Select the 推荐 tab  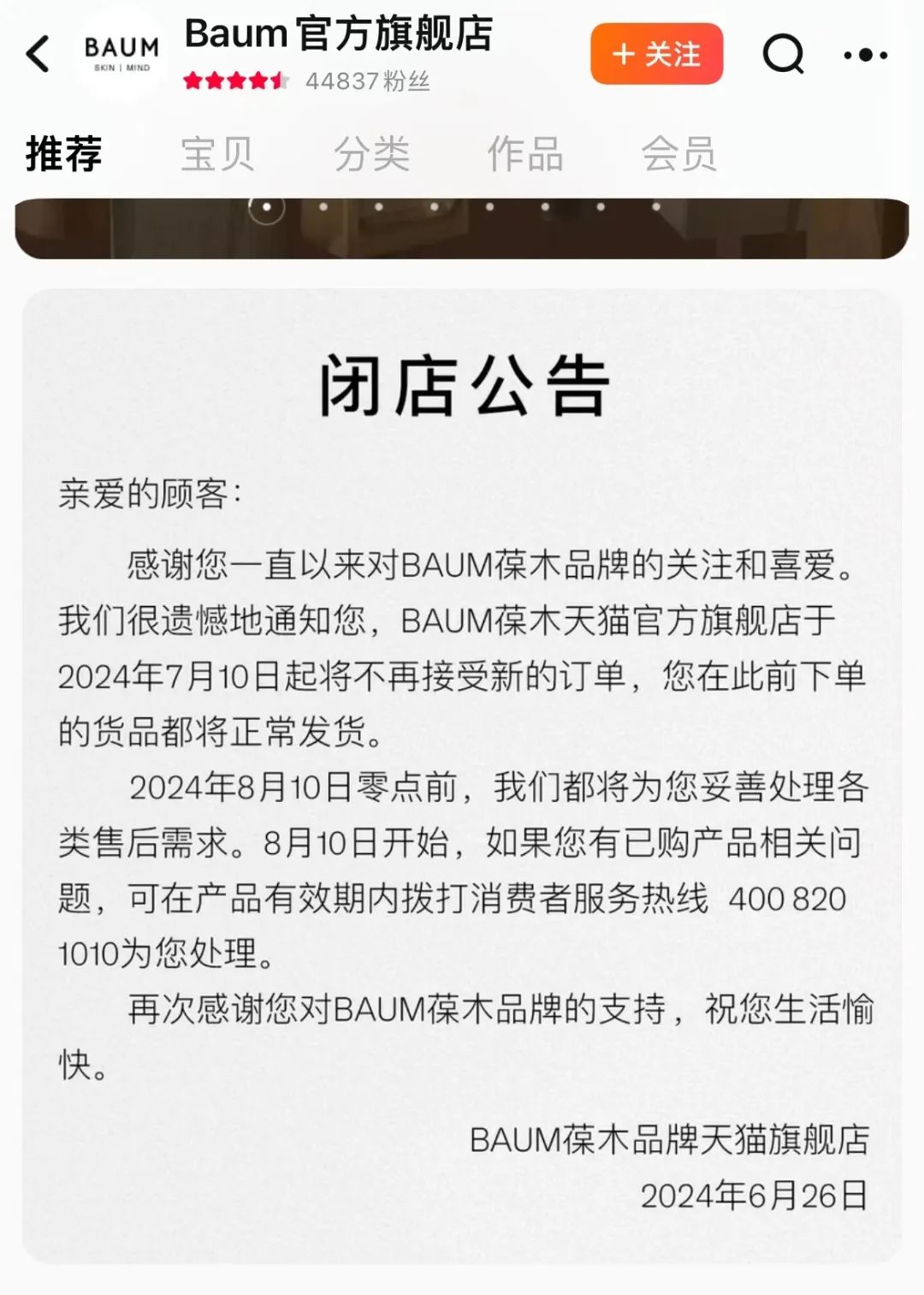click(64, 155)
